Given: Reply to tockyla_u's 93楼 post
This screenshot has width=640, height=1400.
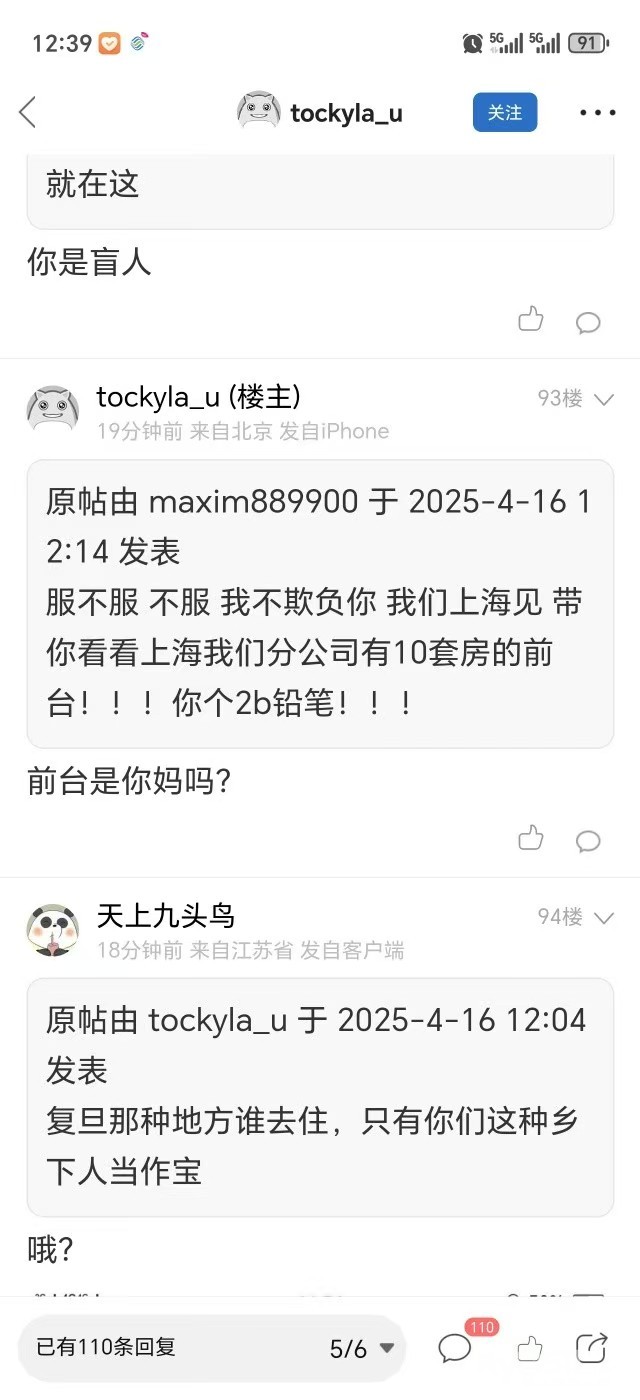Looking at the screenshot, I should 588,840.
